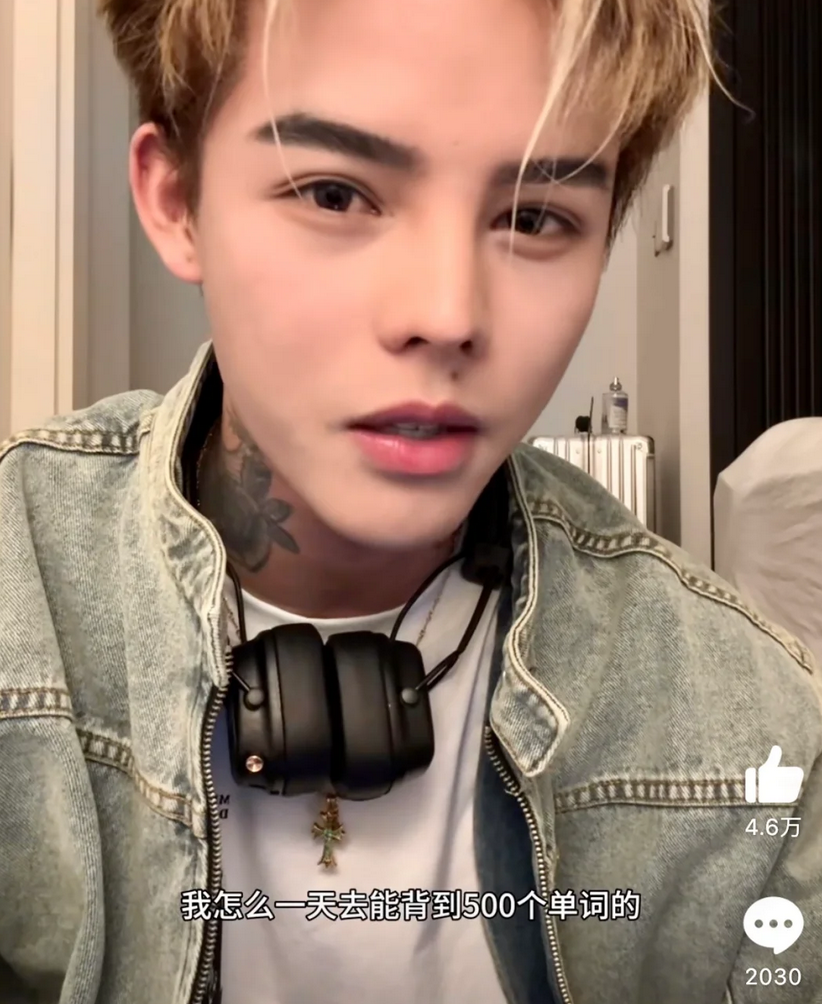Like the video with the thumbs-up icon
This screenshot has width=822, height=1004.
coord(773,777)
